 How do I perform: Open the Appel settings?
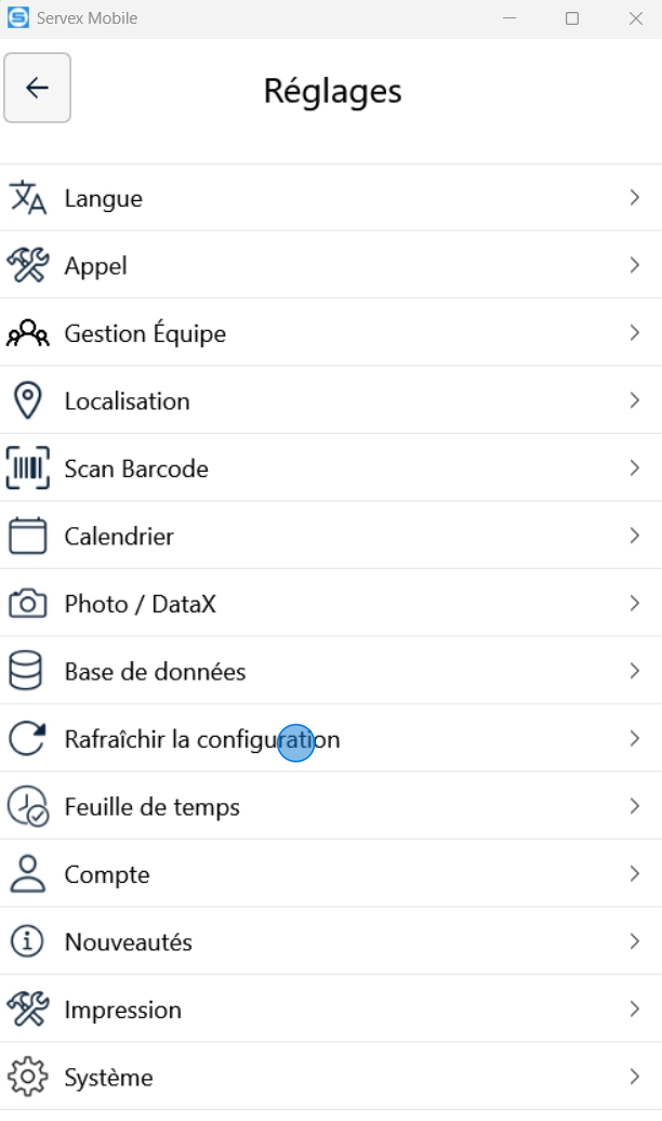point(96,266)
